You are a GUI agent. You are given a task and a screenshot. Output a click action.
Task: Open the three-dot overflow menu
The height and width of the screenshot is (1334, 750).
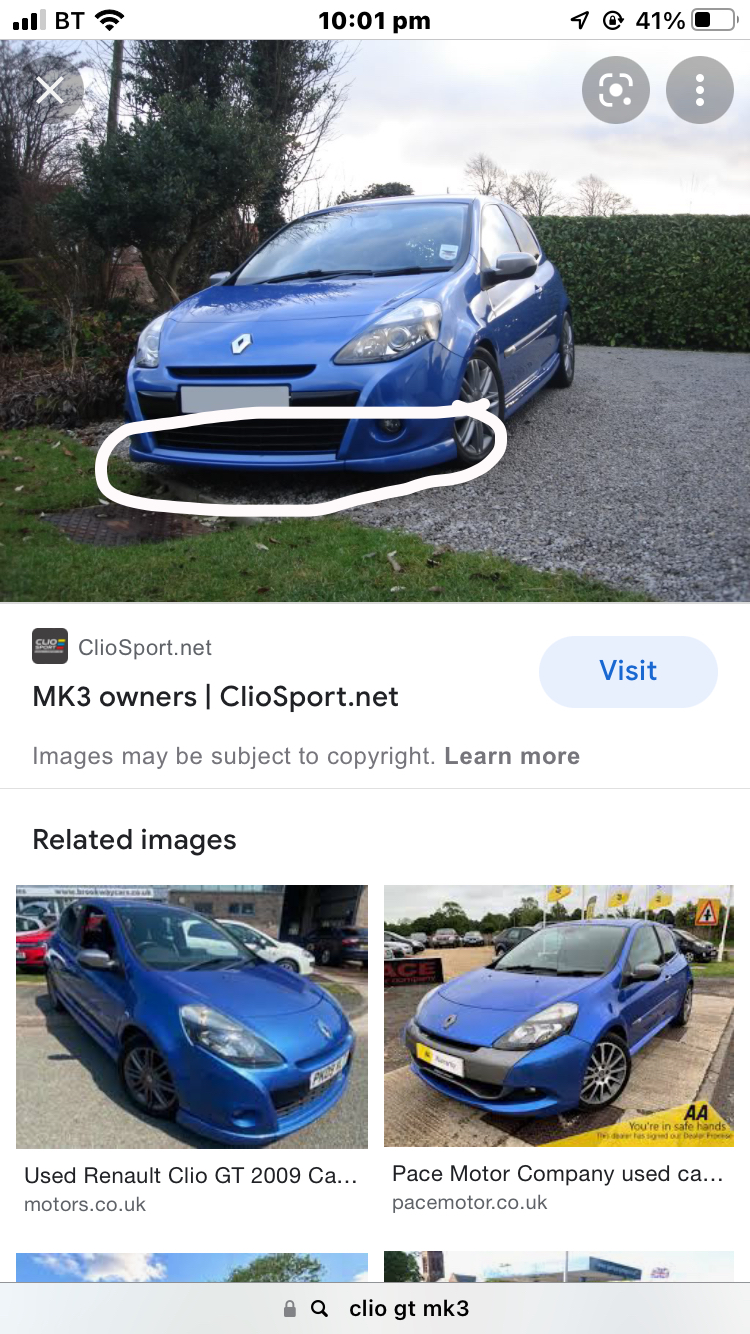tap(699, 91)
